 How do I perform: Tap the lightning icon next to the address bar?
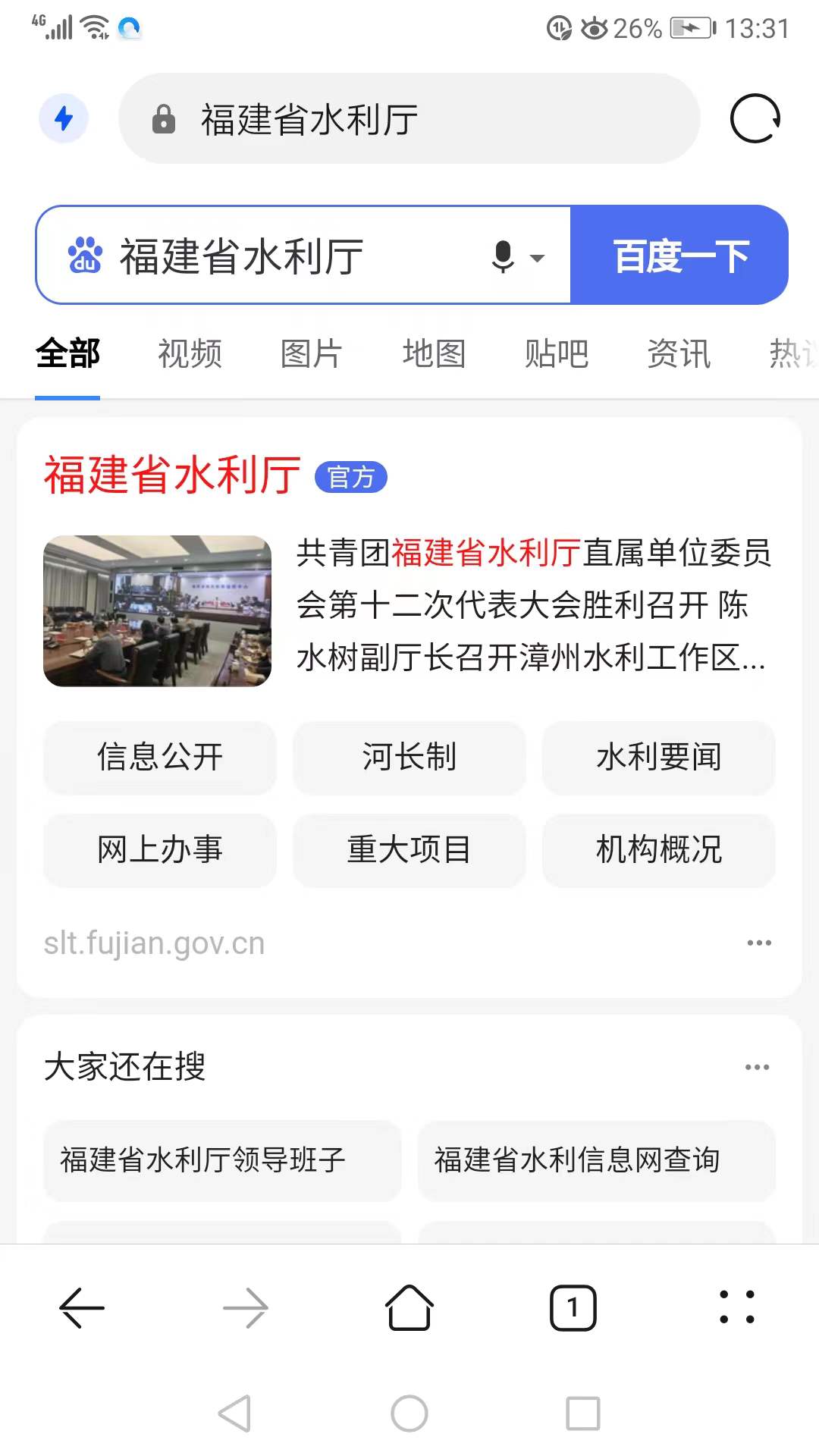(64, 118)
